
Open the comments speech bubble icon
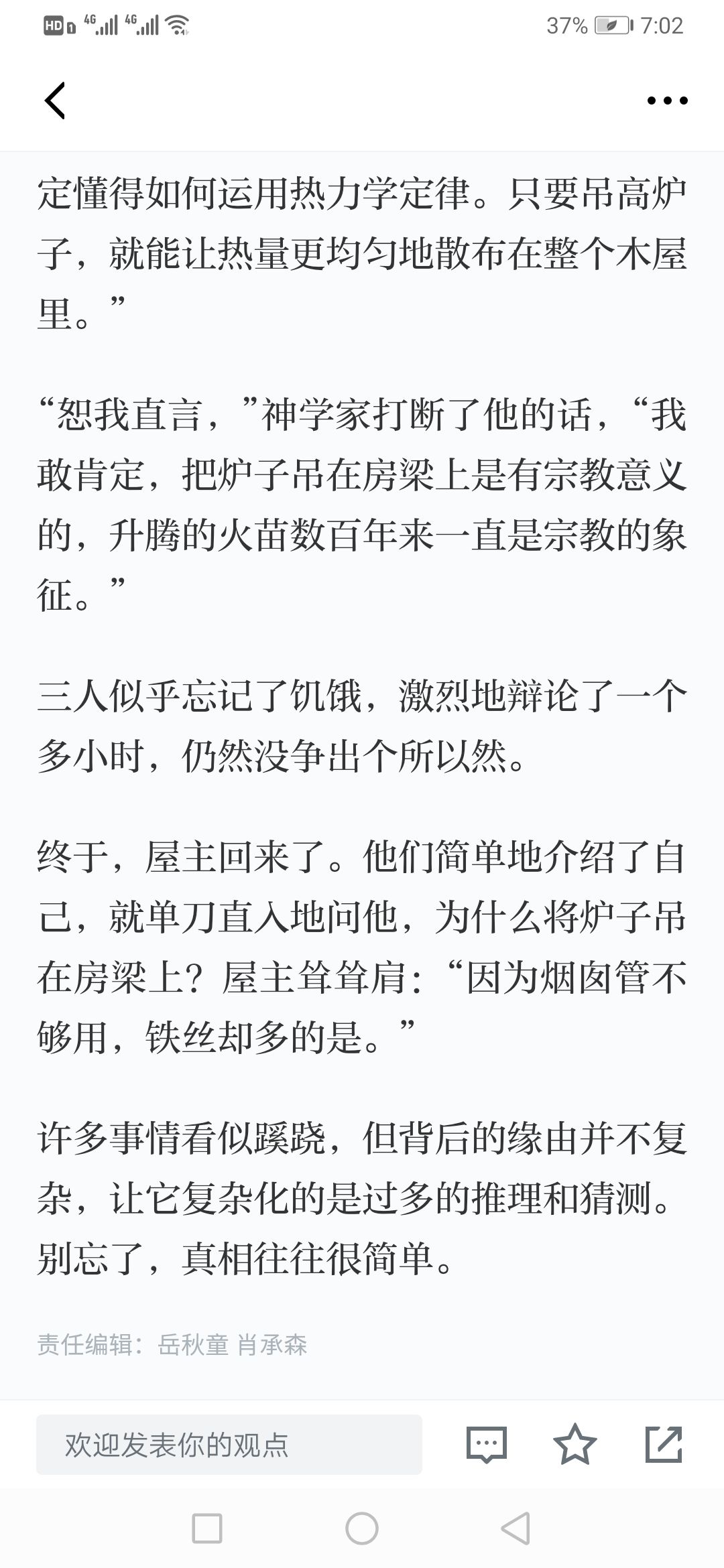point(487,1444)
